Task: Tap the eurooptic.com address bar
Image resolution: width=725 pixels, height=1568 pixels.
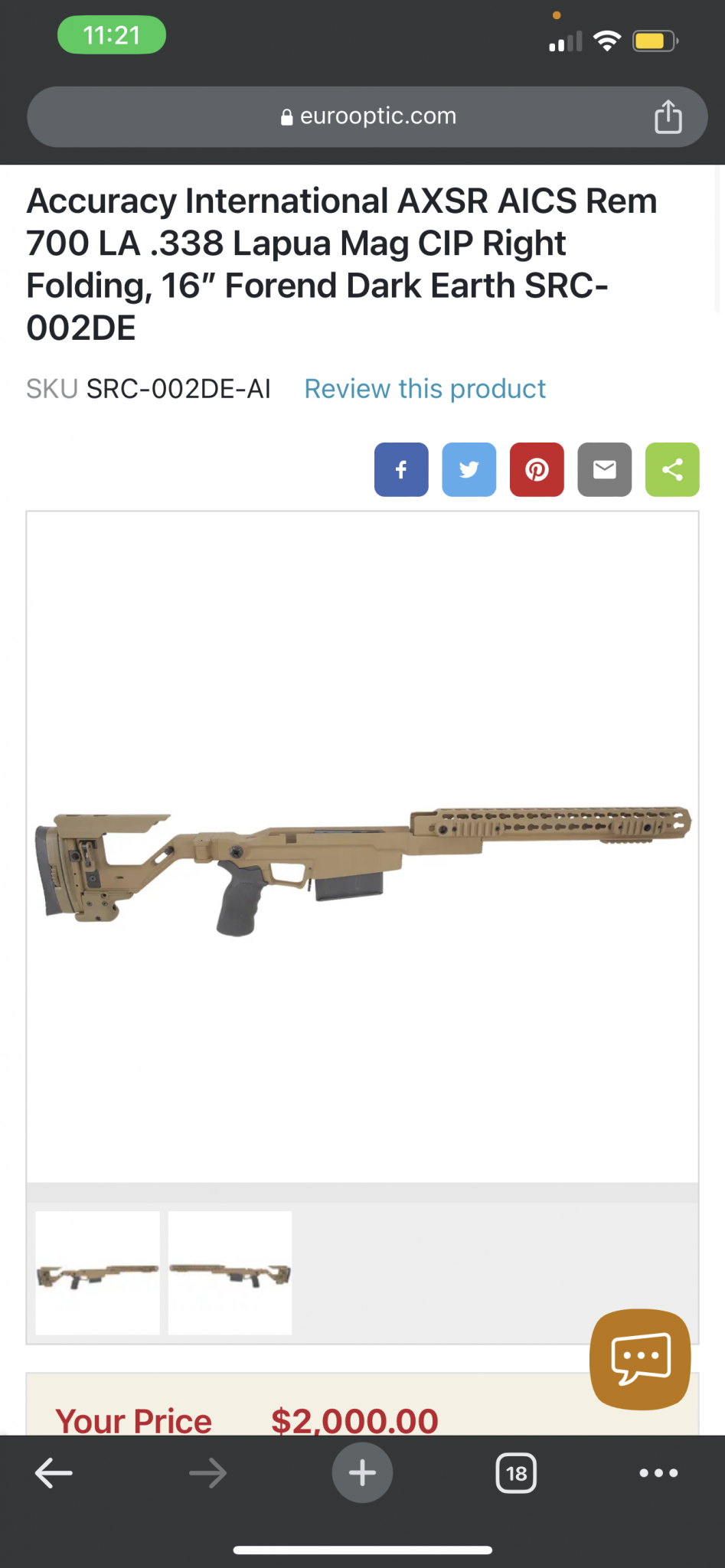Action: pos(367,116)
